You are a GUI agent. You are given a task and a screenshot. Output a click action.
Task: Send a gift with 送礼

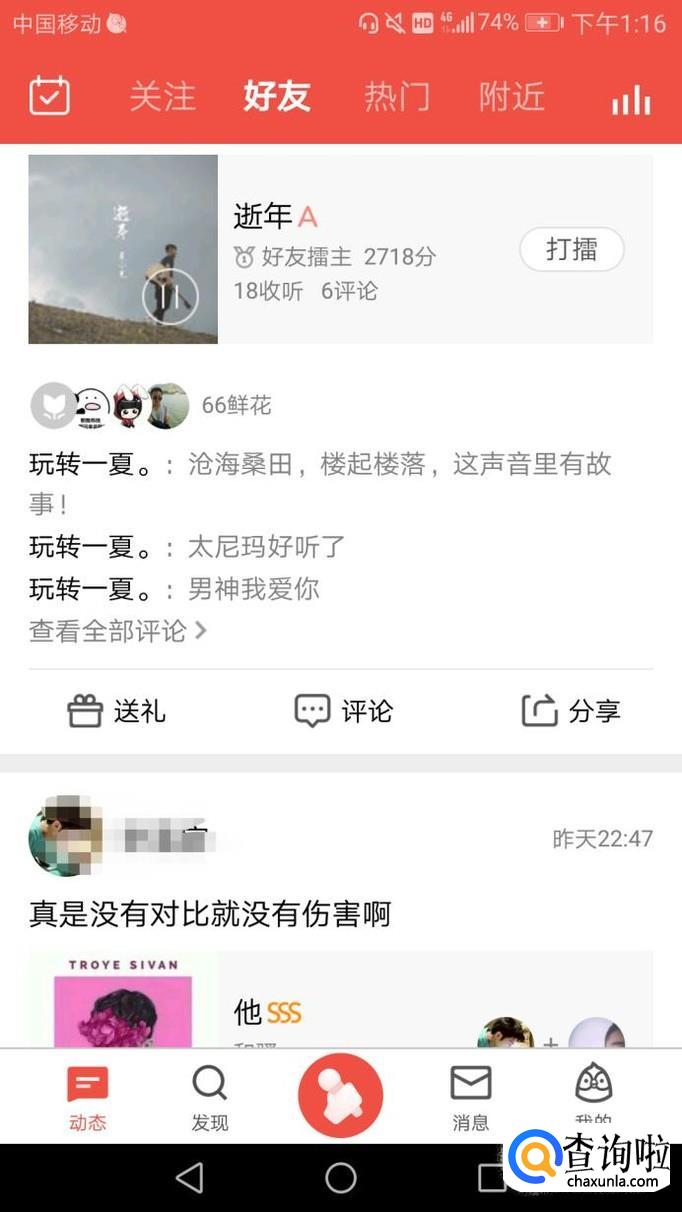click(x=116, y=711)
